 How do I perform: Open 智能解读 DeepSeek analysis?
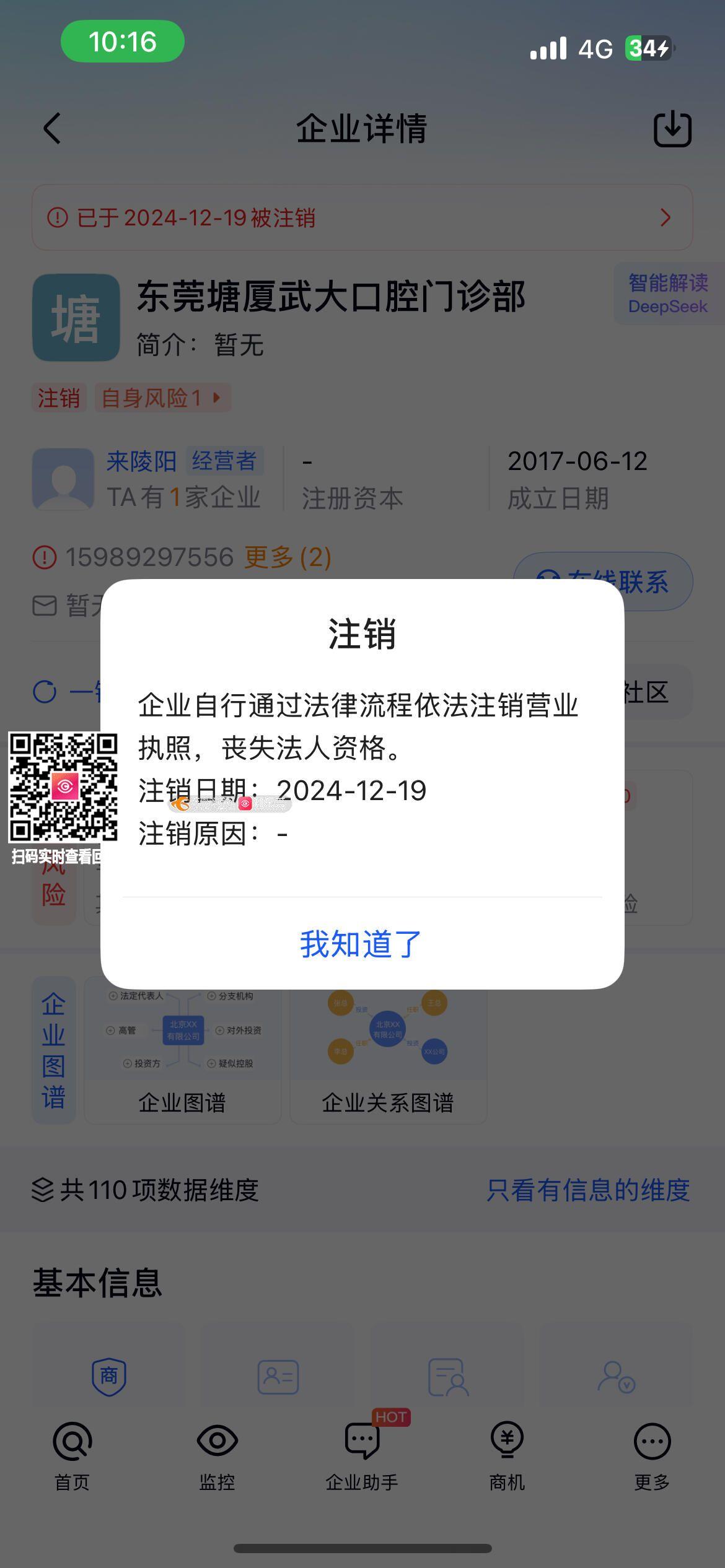(x=667, y=294)
